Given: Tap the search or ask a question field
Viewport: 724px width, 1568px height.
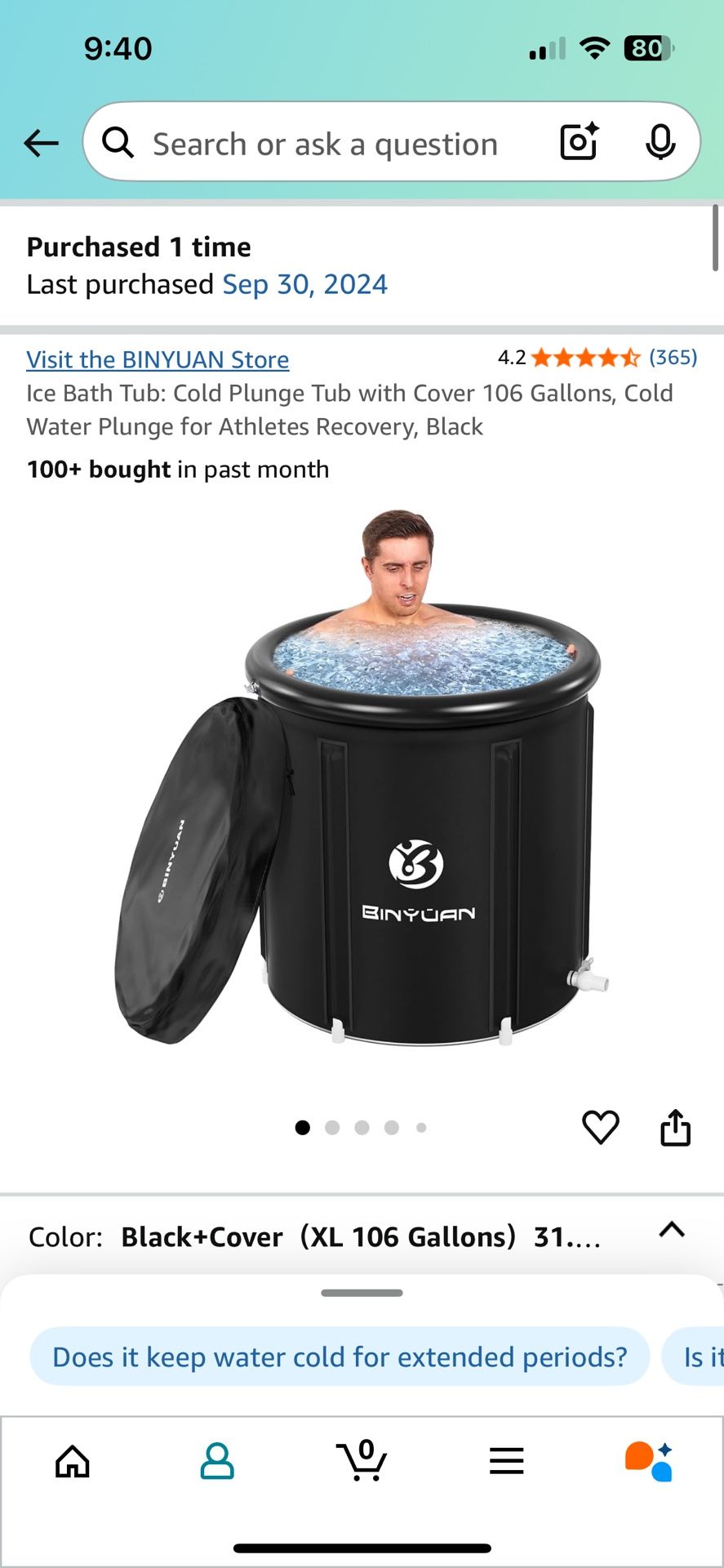Looking at the screenshot, I should 325,145.
